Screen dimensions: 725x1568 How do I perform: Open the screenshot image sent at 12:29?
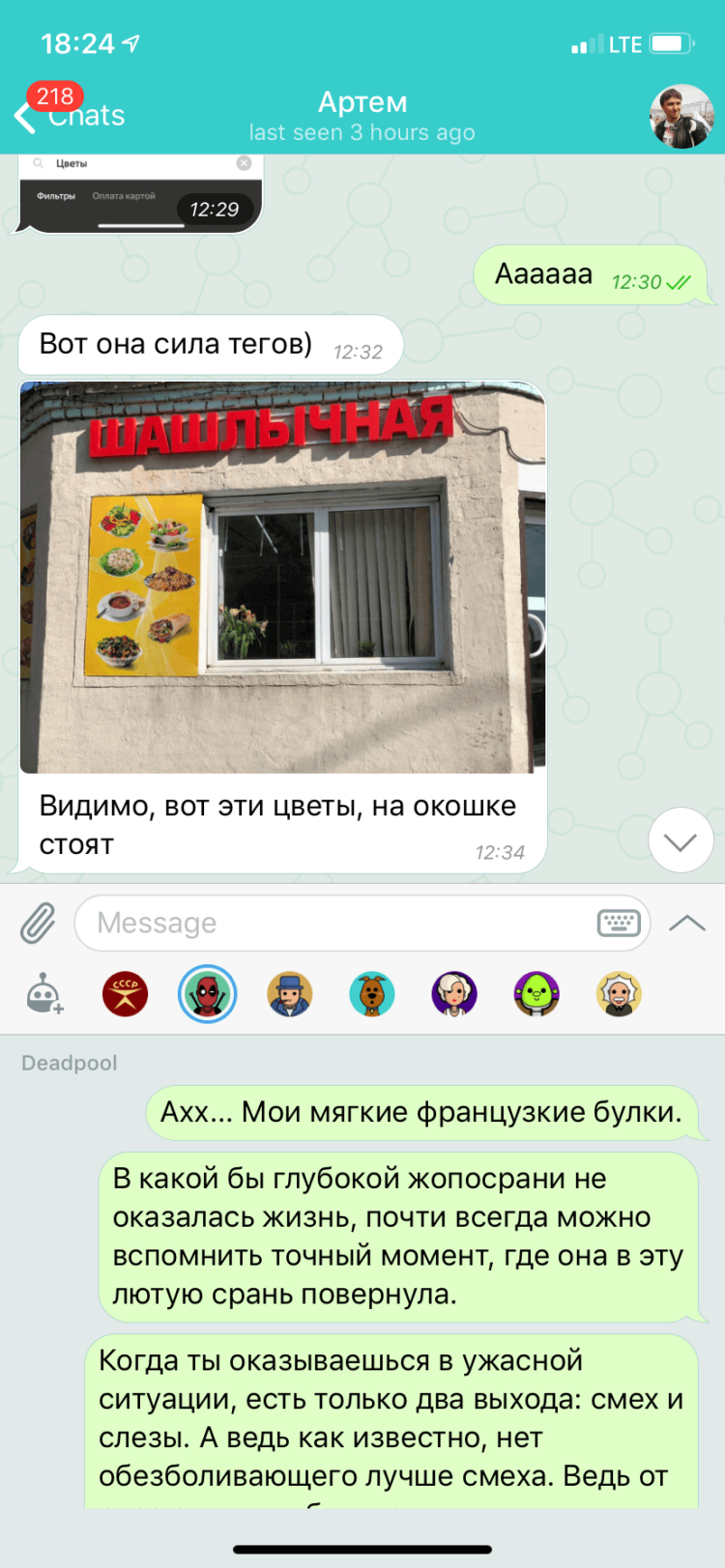[x=140, y=193]
